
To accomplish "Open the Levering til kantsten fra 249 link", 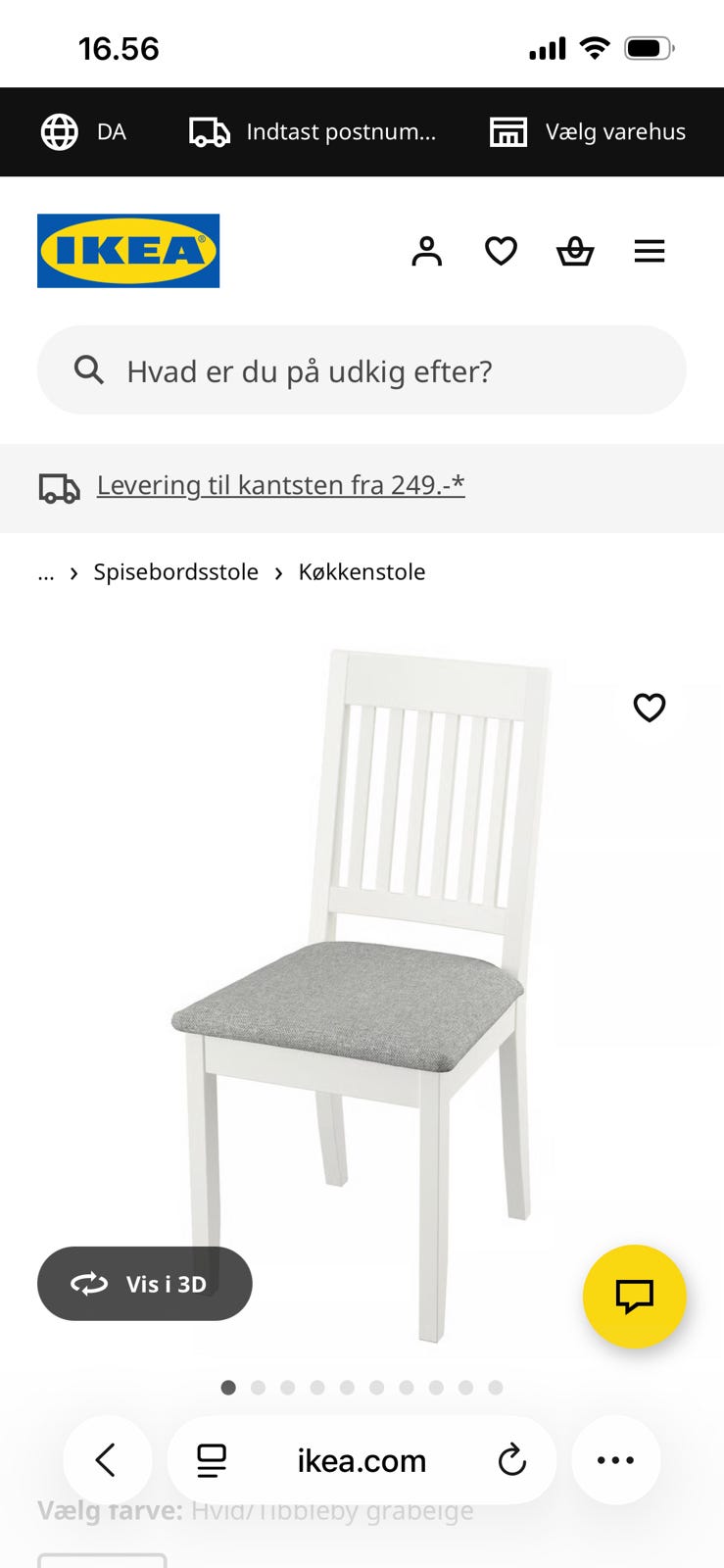I will pos(280,484).
